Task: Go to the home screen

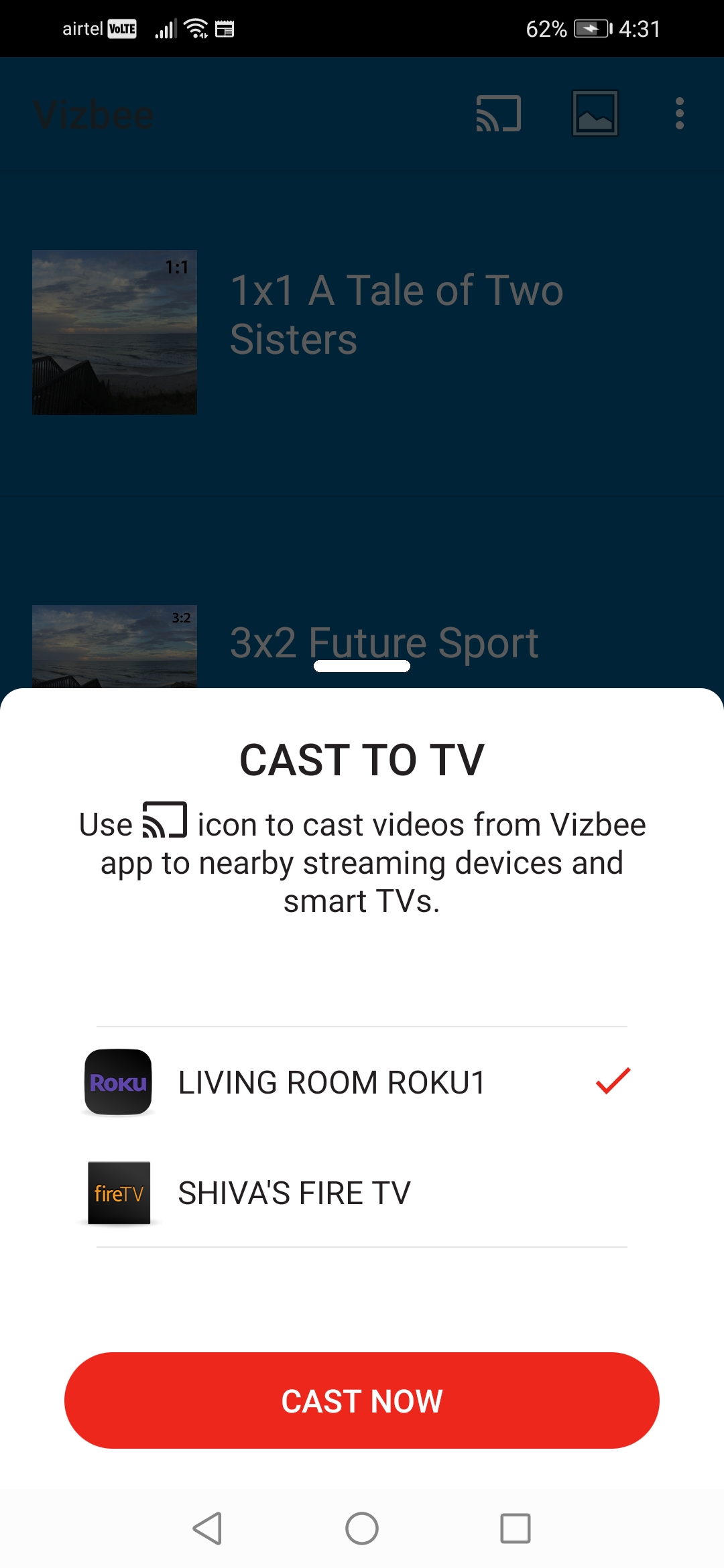Action: pos(362,1528)
